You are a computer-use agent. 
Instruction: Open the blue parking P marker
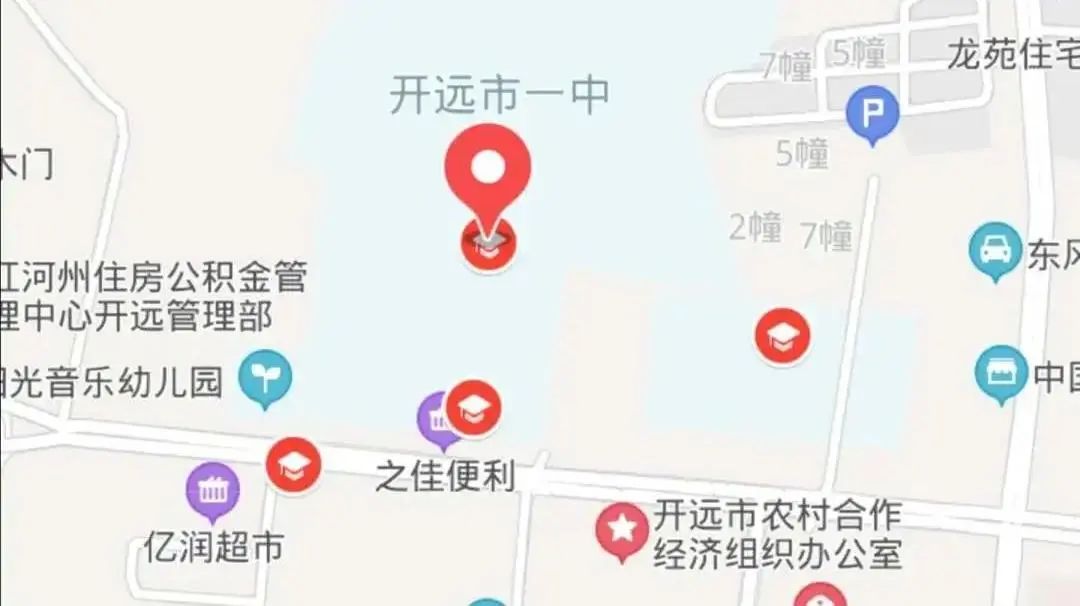[873, 114]
